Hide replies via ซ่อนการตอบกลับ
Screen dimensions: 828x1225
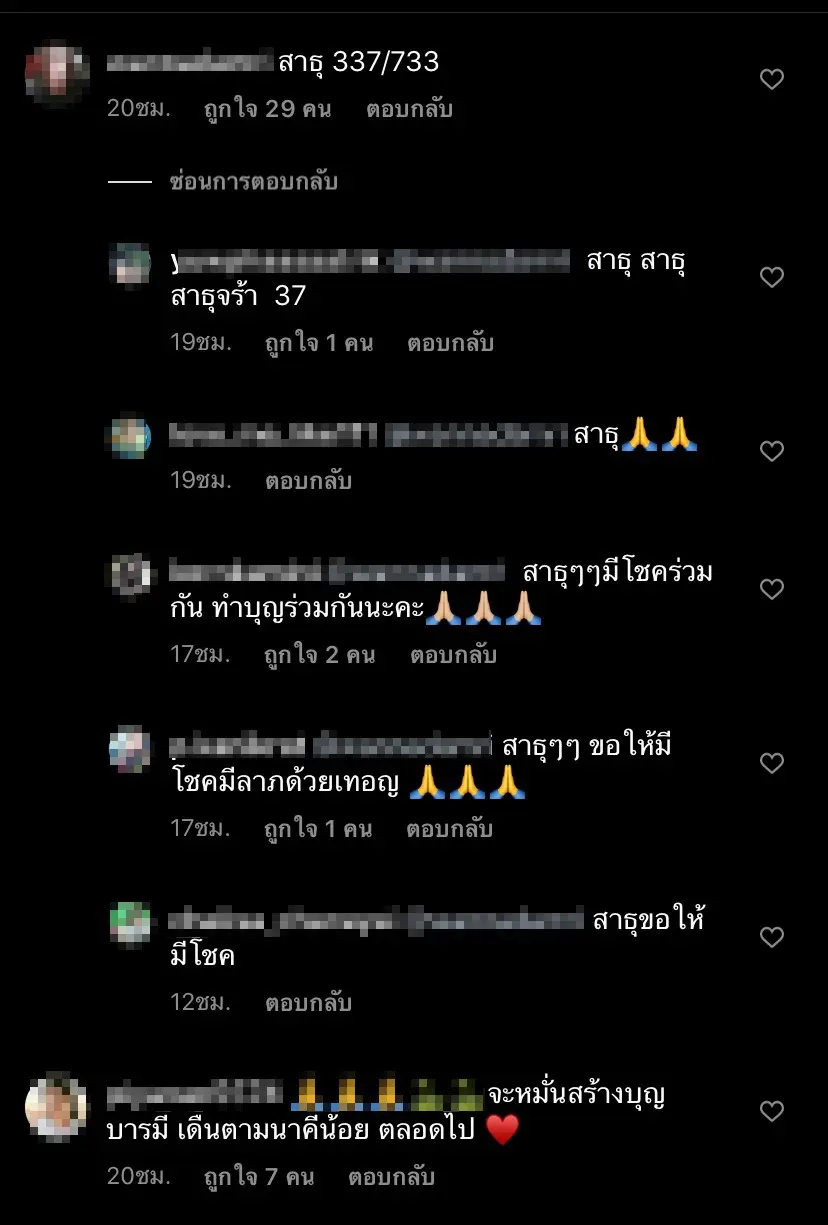(253, 182)
